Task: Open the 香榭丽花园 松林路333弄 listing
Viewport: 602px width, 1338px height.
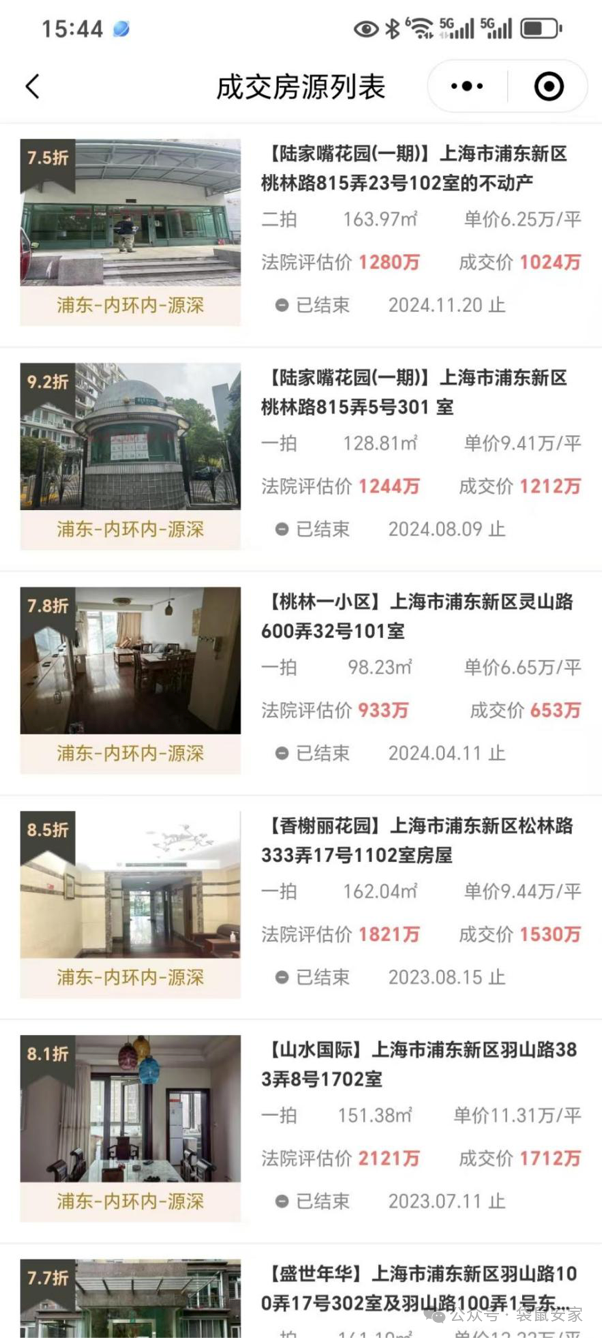Action: pyautogui.click(x=418, y=840)
